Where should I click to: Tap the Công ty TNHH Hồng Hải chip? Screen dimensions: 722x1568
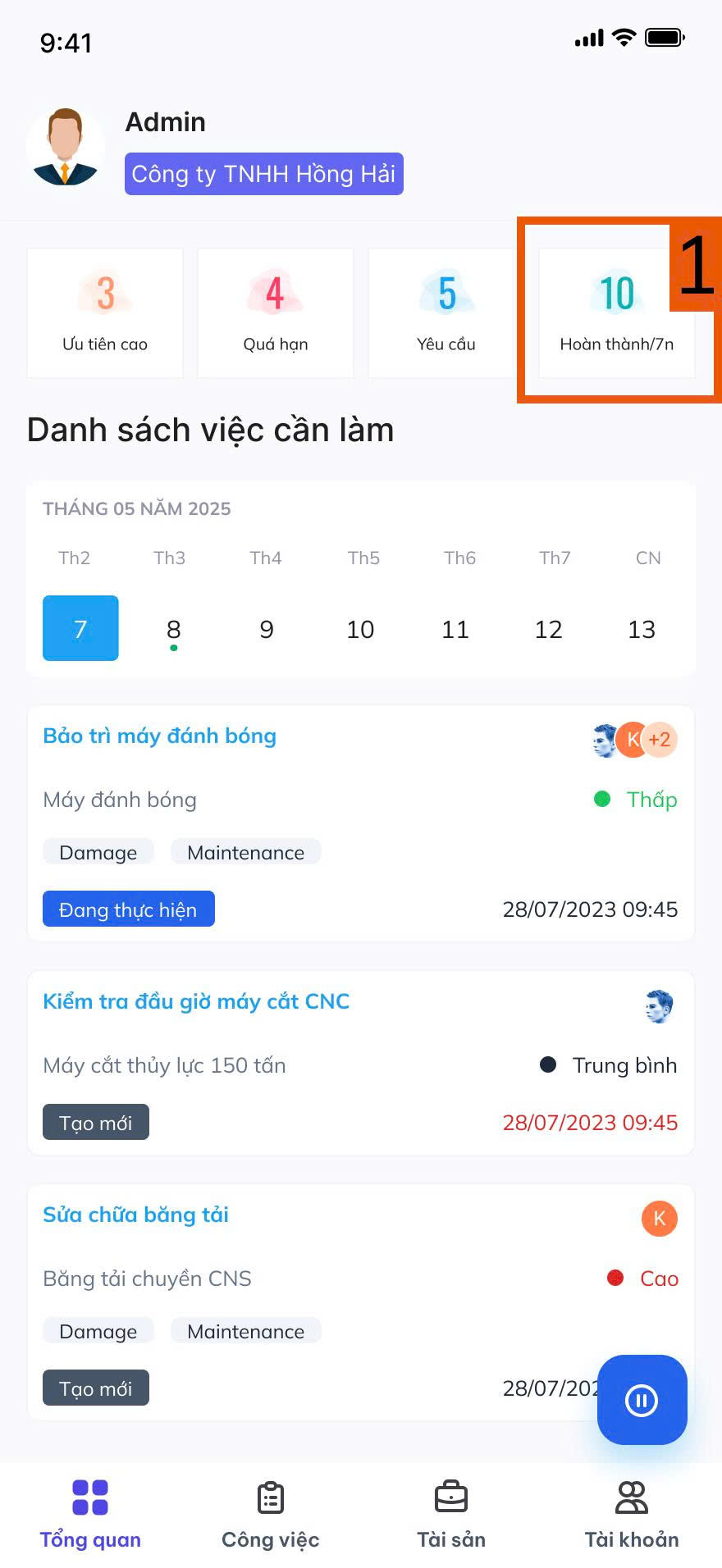click(263, 174)
